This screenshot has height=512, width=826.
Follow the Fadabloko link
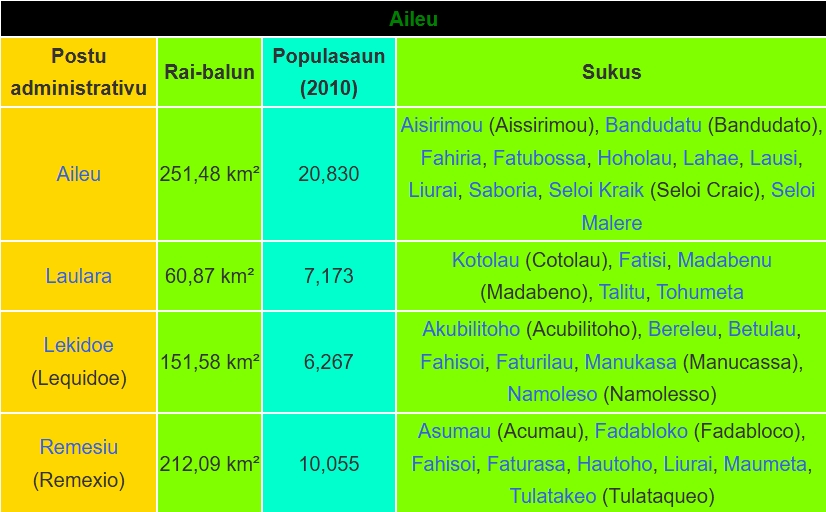click(x=641, y=431)
